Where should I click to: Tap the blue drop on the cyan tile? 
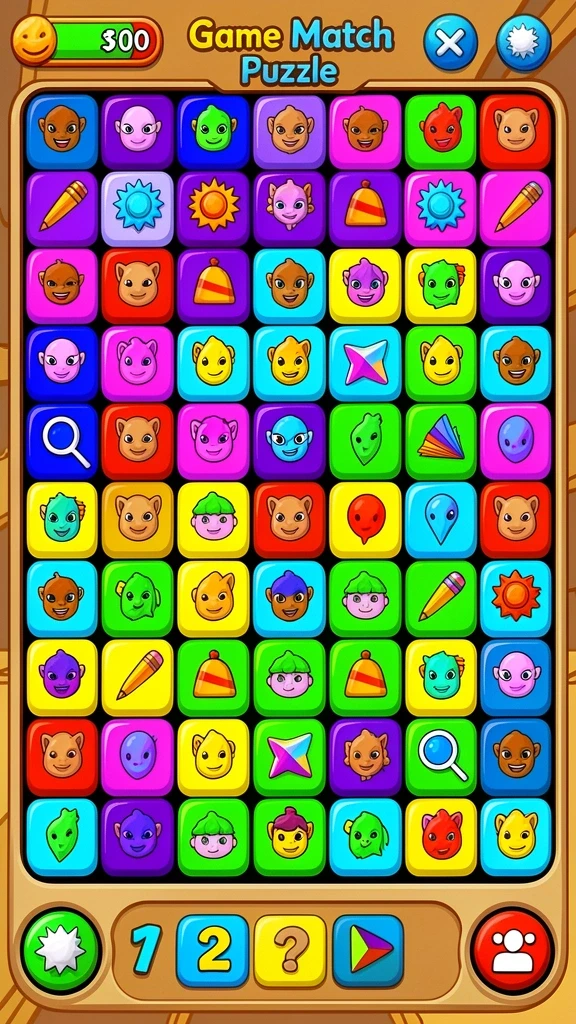(441, 520)
